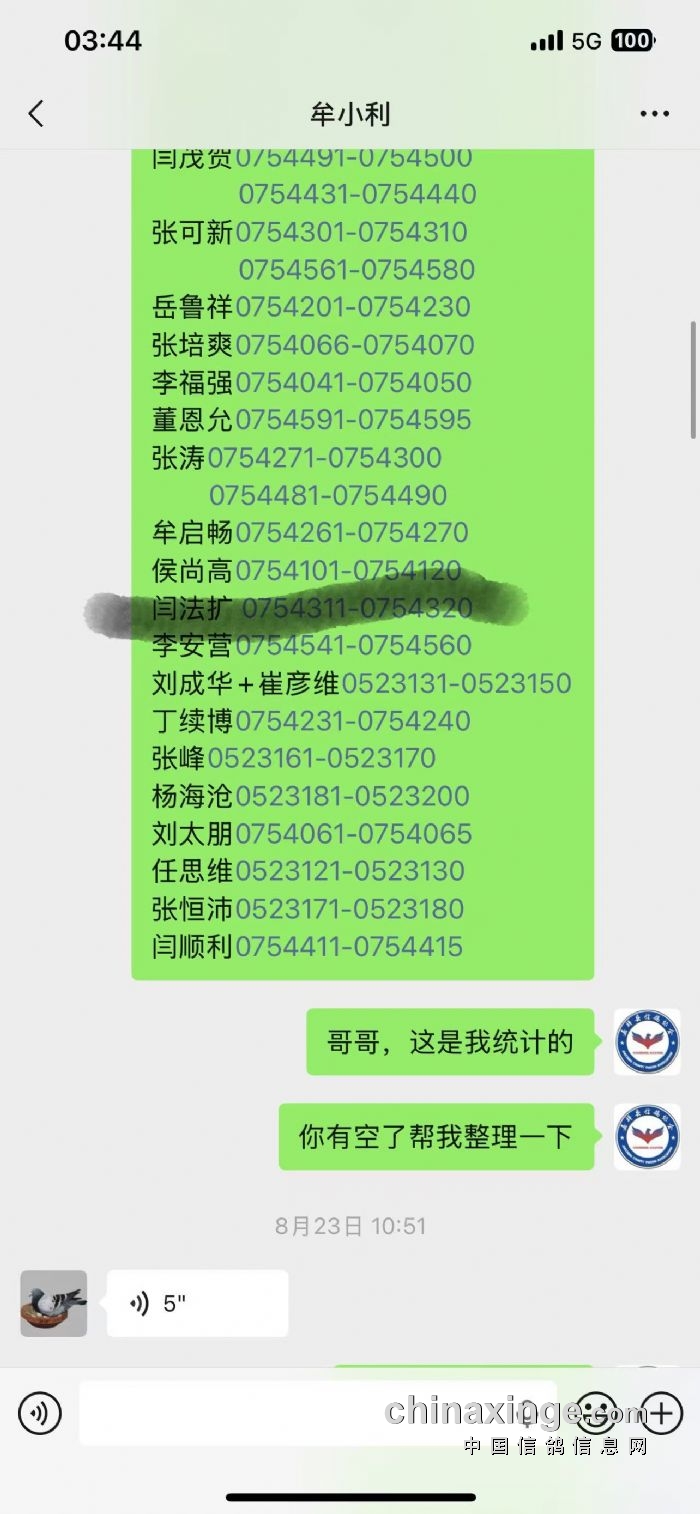This screenshot has width=700, height=1514.
Task: Play the 5-second voice message
Action: pyautogui.click(x=197, y=1303)
